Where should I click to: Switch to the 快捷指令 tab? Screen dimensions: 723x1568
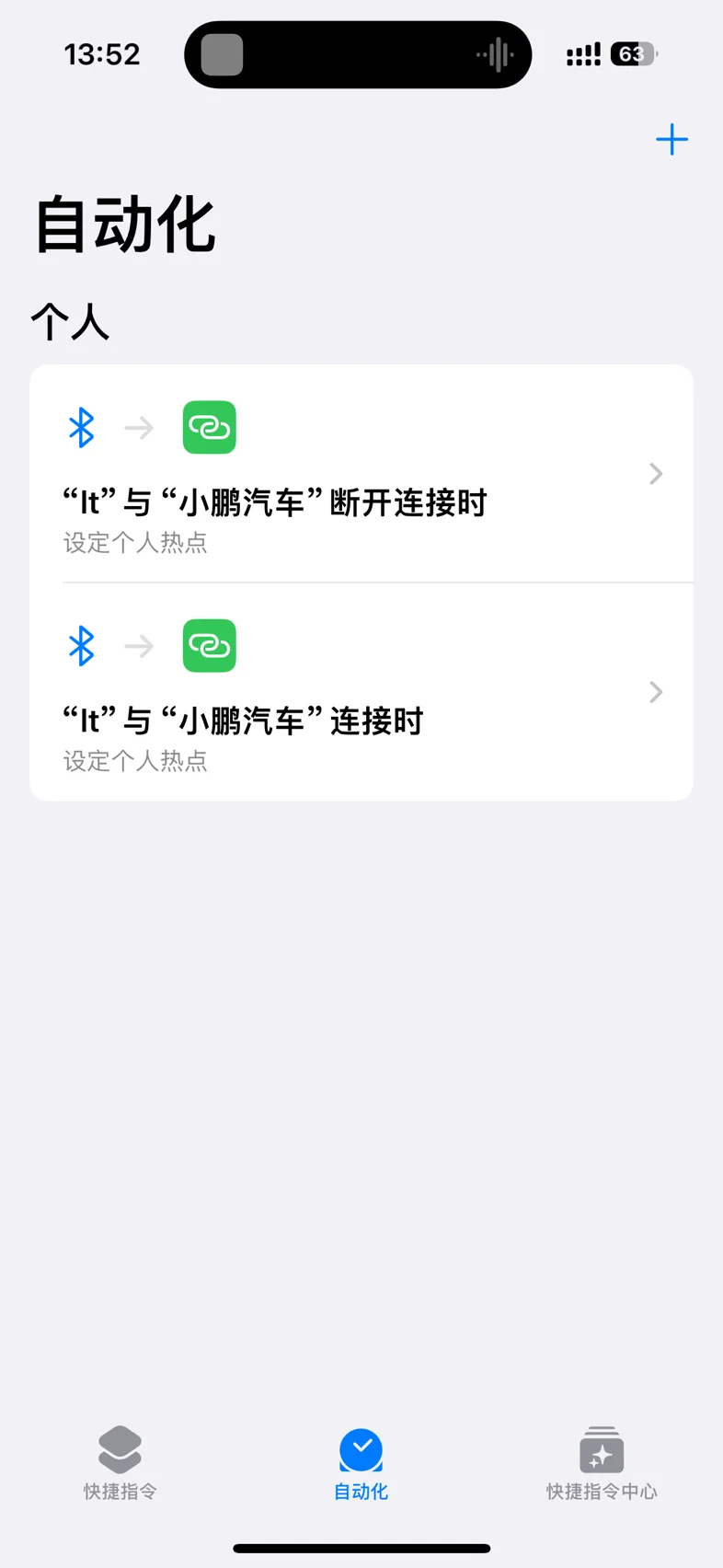tap(120, 1463)
